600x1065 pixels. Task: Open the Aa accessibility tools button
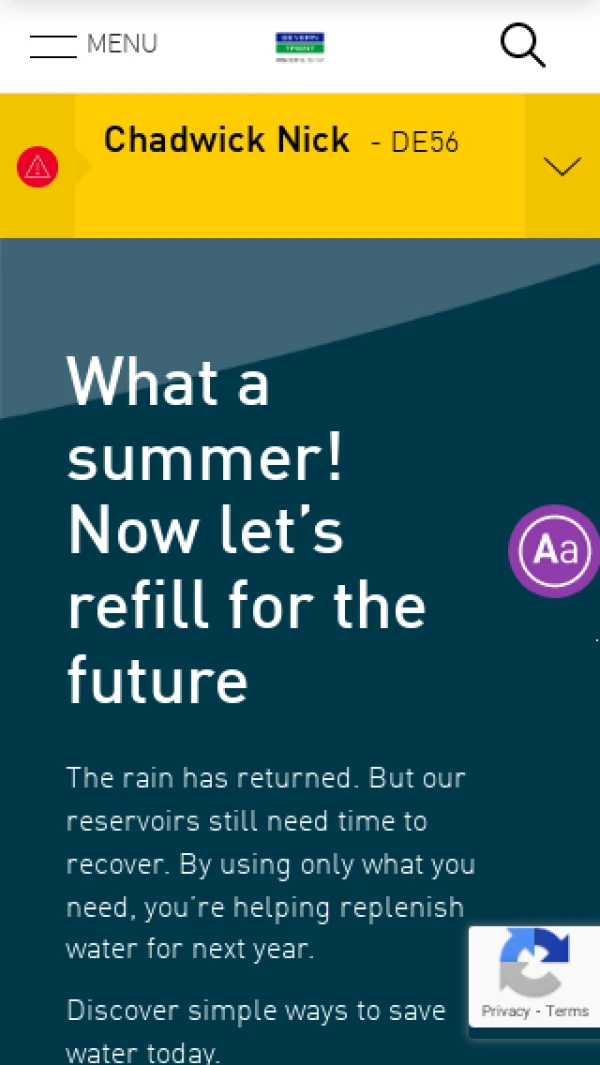click(x=554, y=551)
